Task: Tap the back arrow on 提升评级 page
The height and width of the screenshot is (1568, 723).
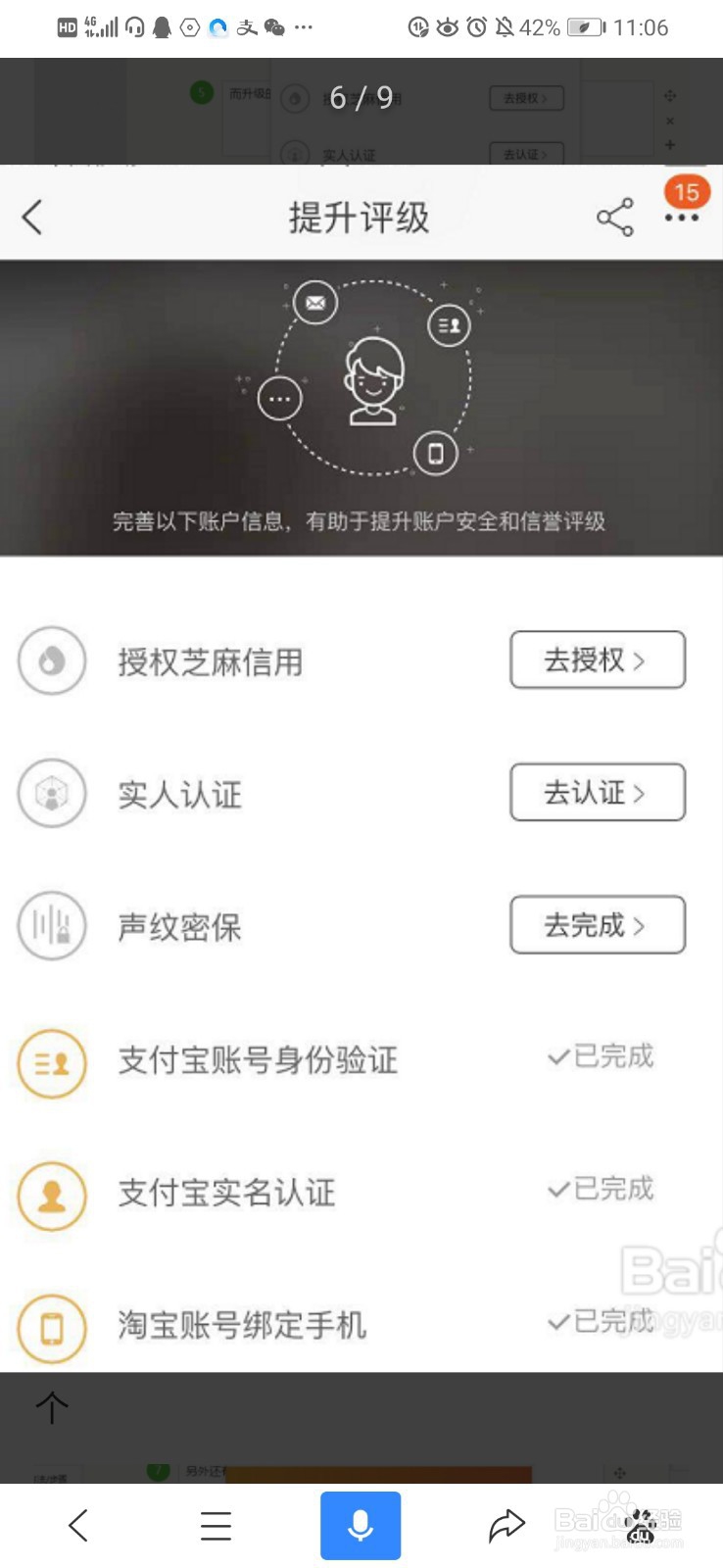Action: click(32, 218)
